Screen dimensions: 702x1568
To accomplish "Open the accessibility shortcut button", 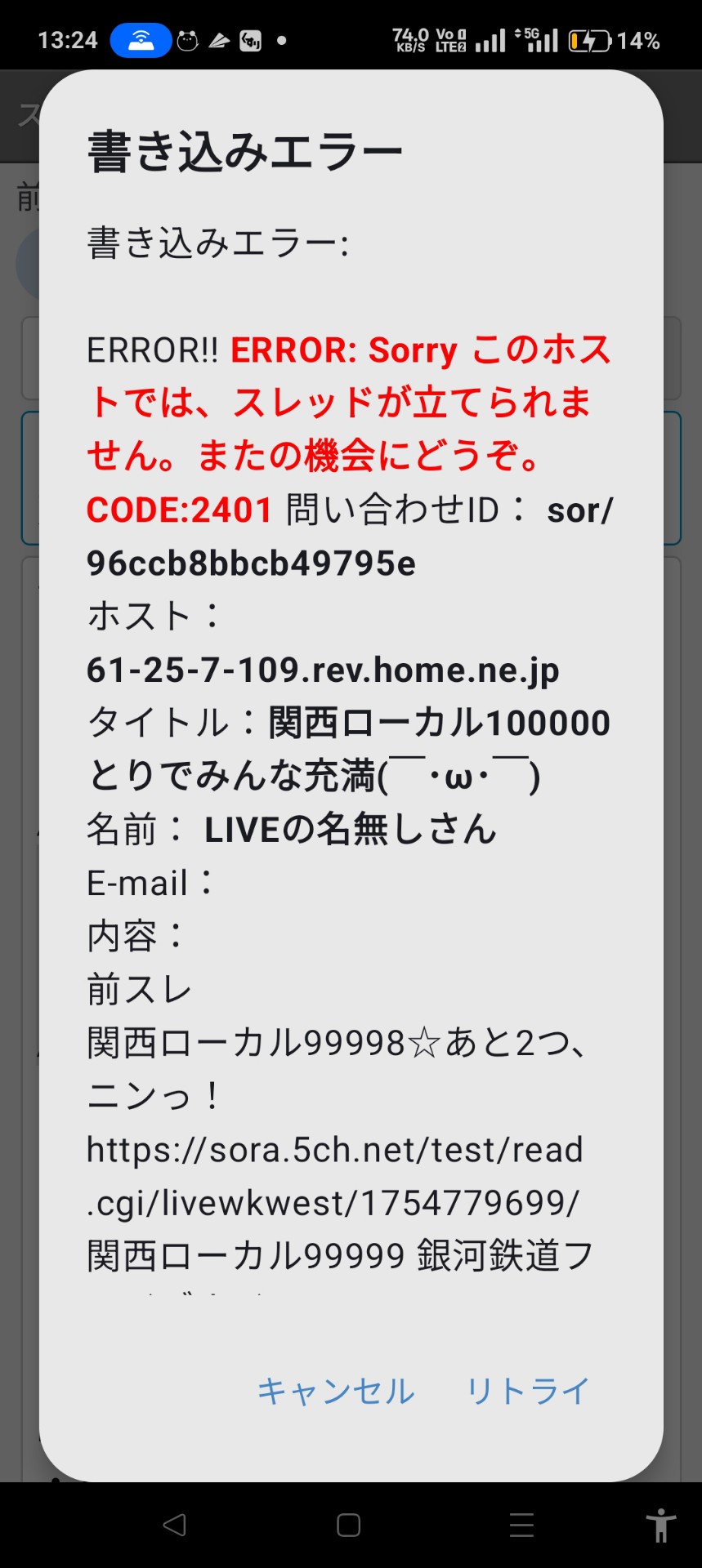I will tap(660, 1525).
